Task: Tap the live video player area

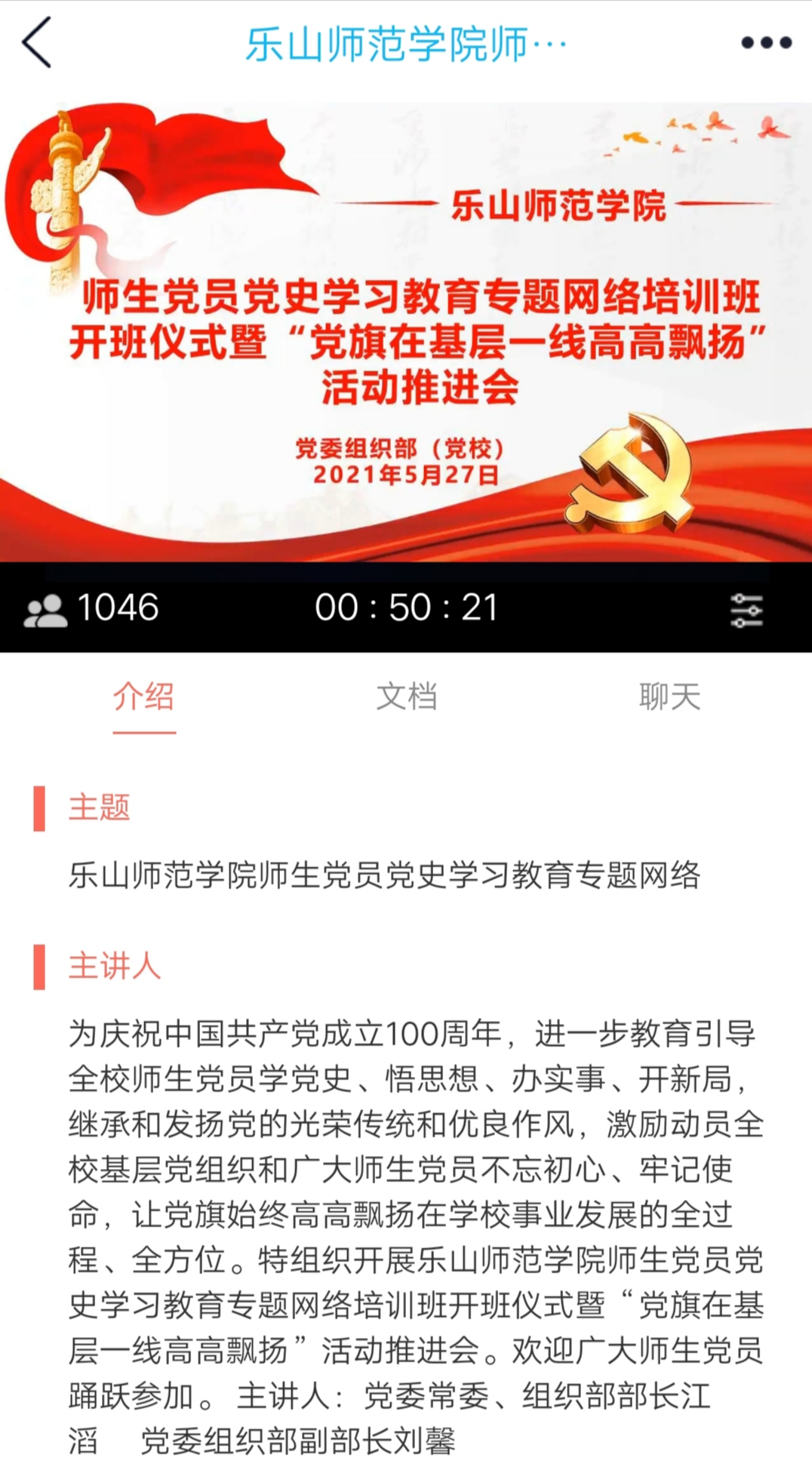Action: [x=406, y=332]
